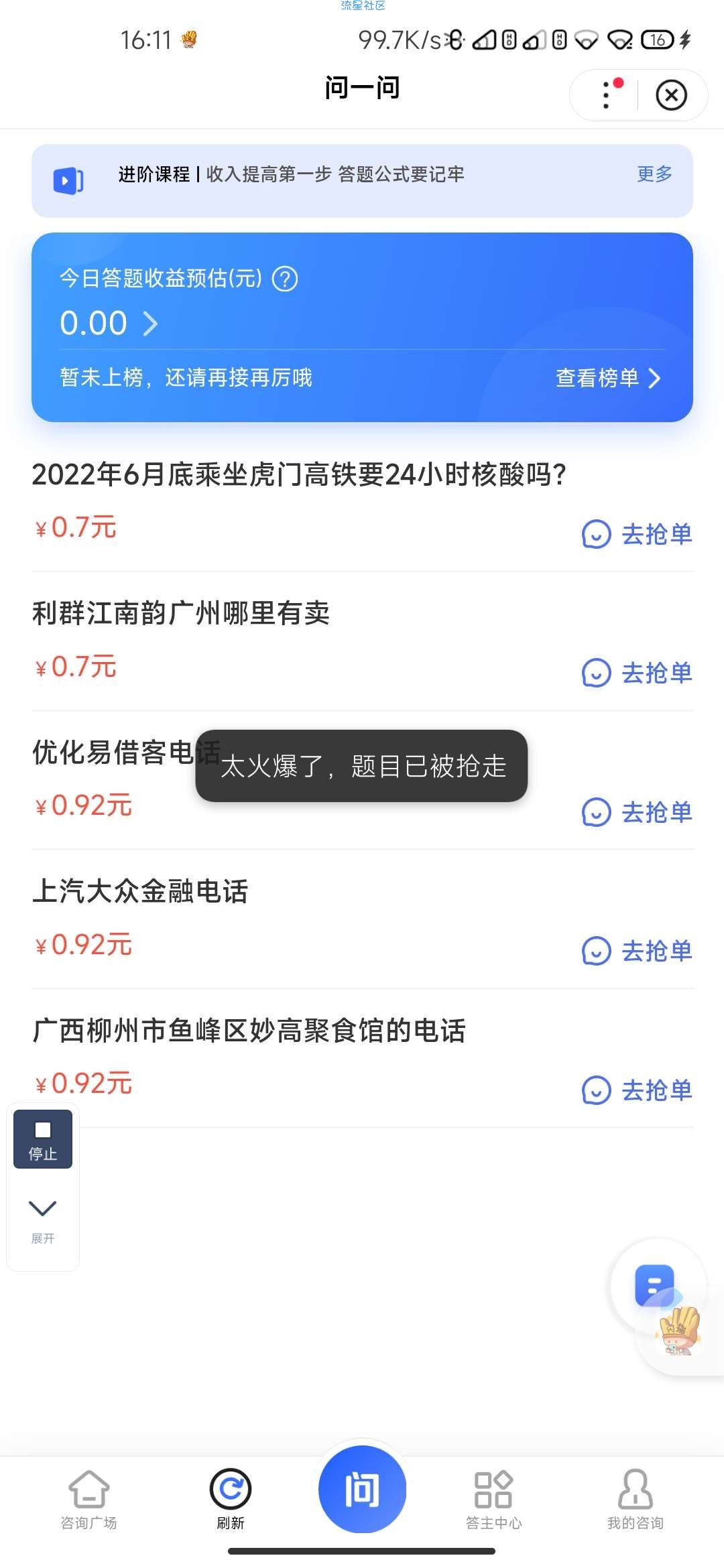Grab the 虎门高铁核酸 question order
The width and height of the screenshot is (724, 1568).
637,534
